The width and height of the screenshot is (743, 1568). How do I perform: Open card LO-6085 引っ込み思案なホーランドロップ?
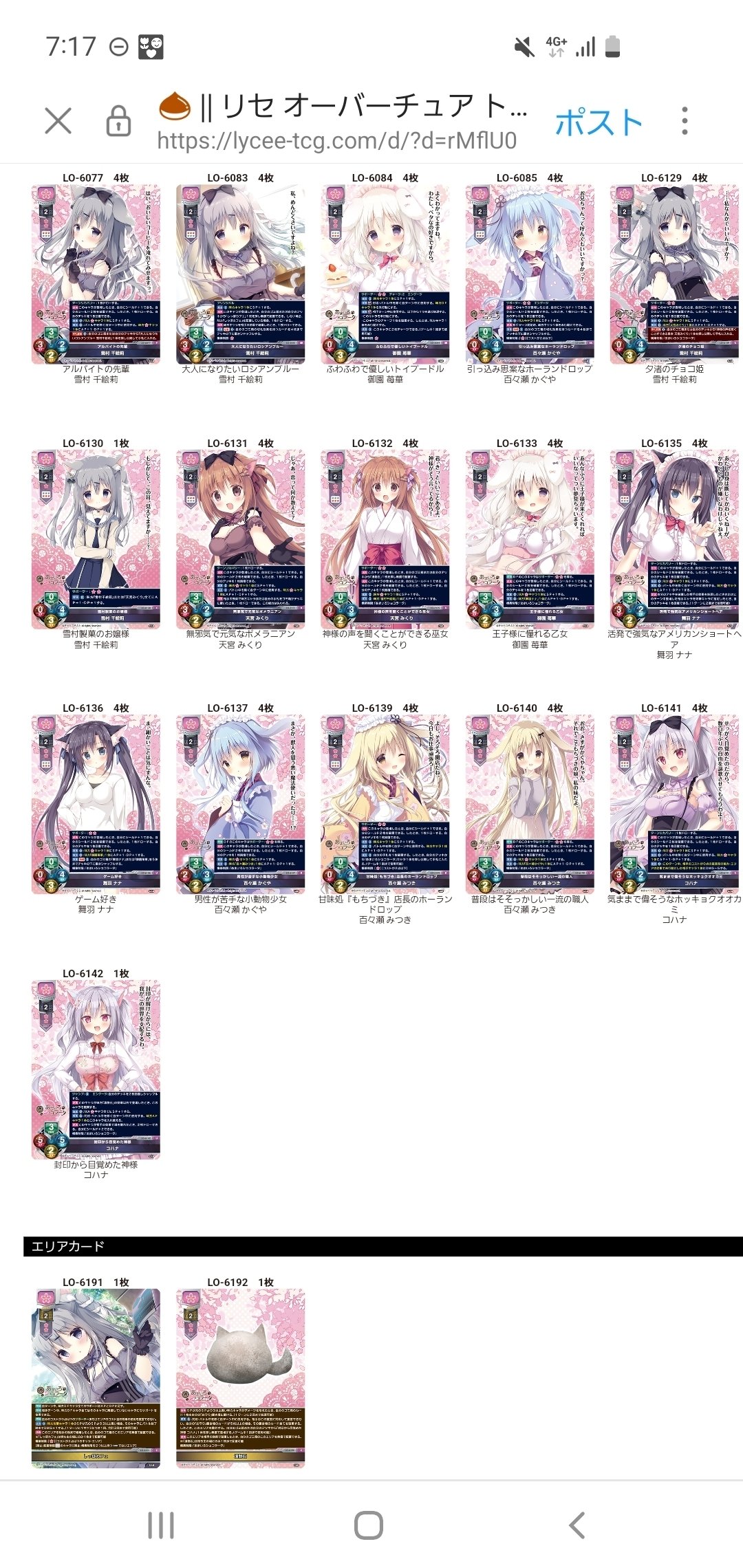[x=530, y=274]
